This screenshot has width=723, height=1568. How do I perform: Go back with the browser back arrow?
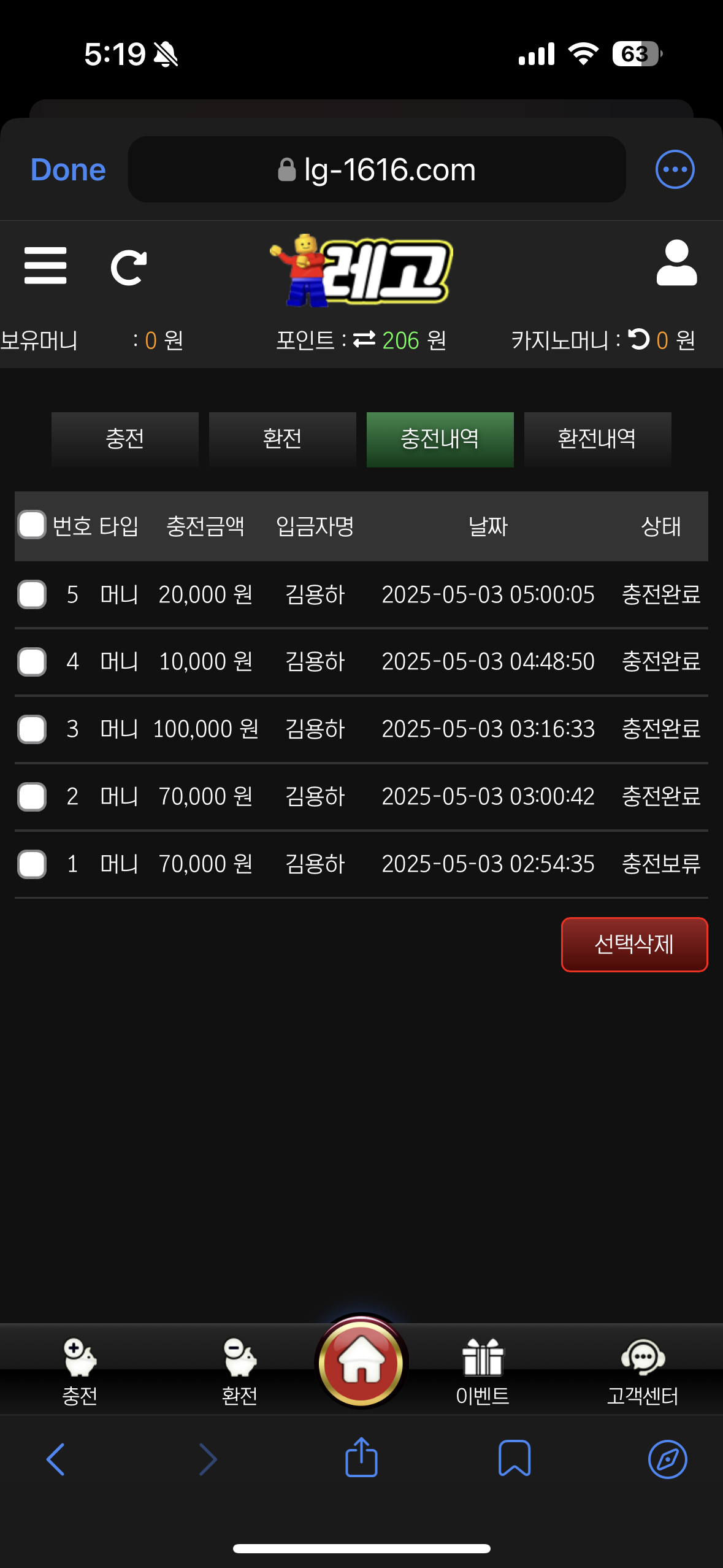coord(56,1459)
